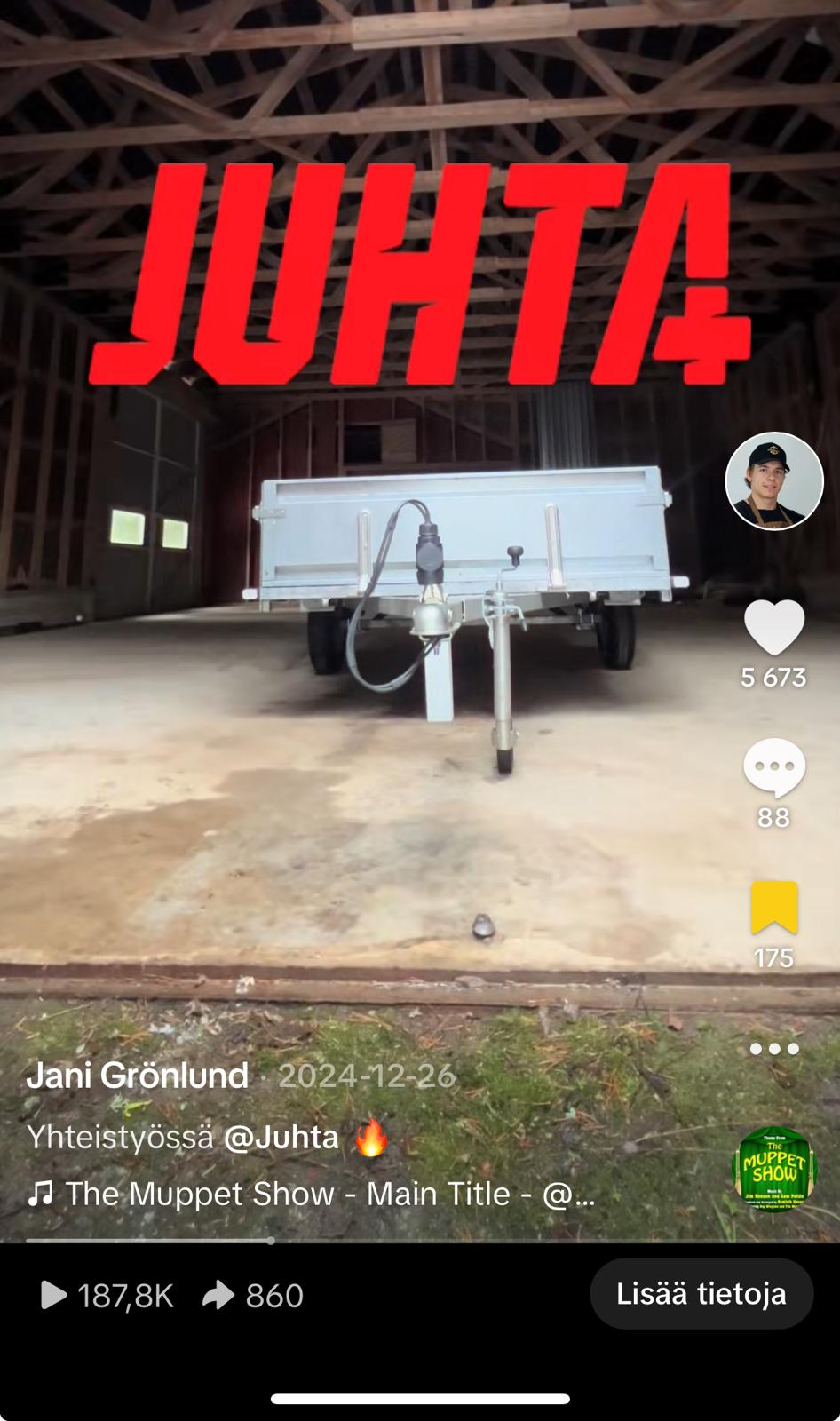Tap the Lisää tietoja button

(x=701, y=1293)
